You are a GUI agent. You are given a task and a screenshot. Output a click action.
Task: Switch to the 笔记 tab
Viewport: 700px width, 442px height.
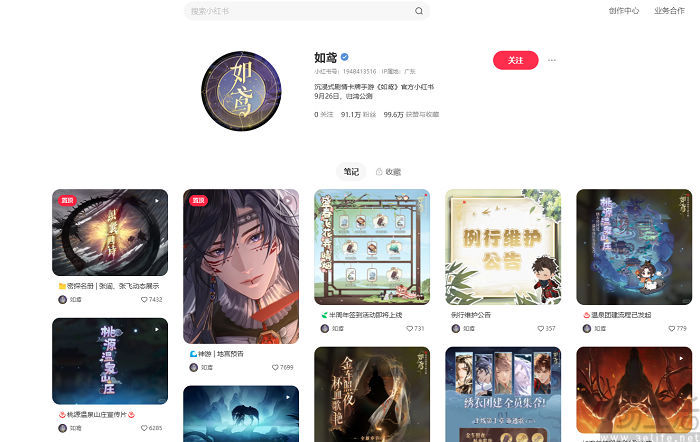[350, 171]
